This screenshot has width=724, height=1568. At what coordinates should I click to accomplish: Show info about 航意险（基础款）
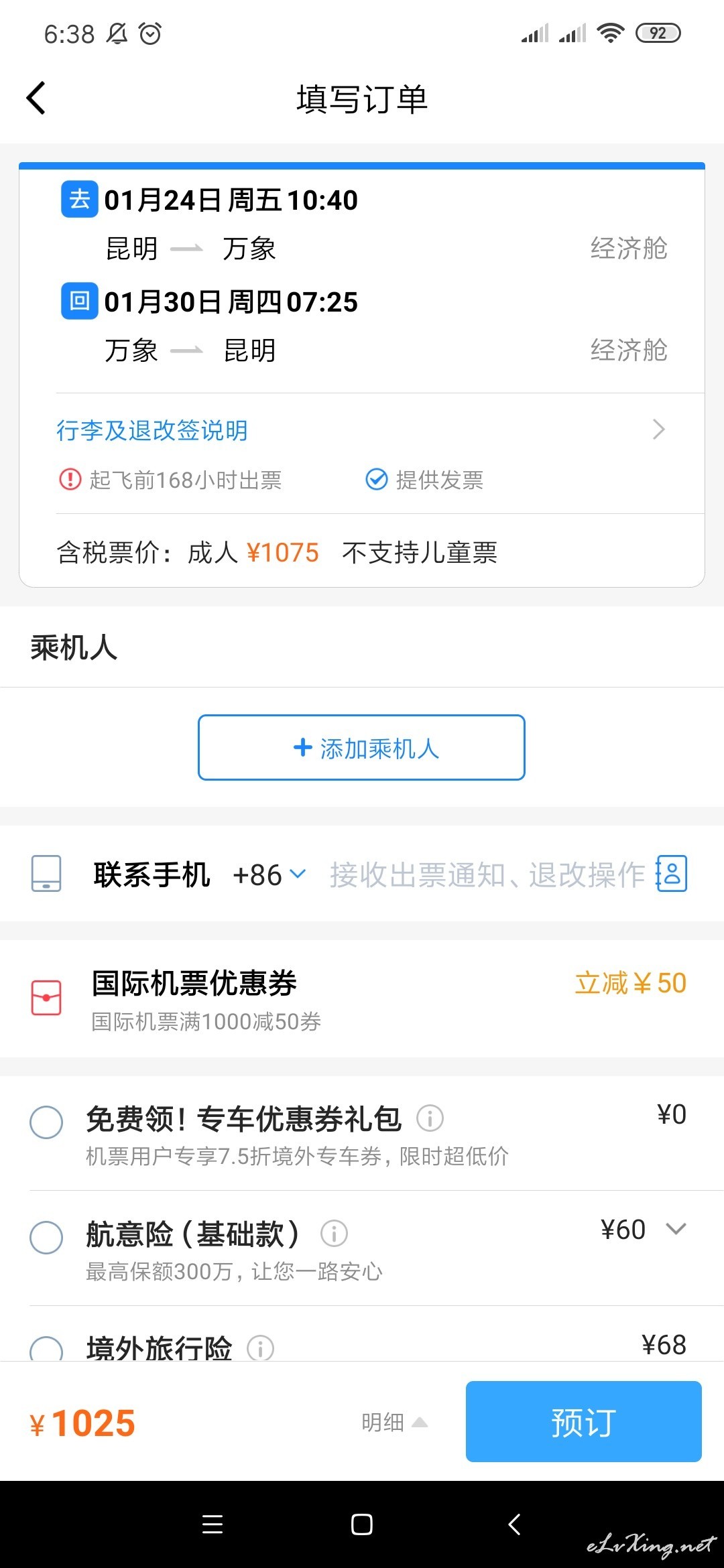[334, 1233]
